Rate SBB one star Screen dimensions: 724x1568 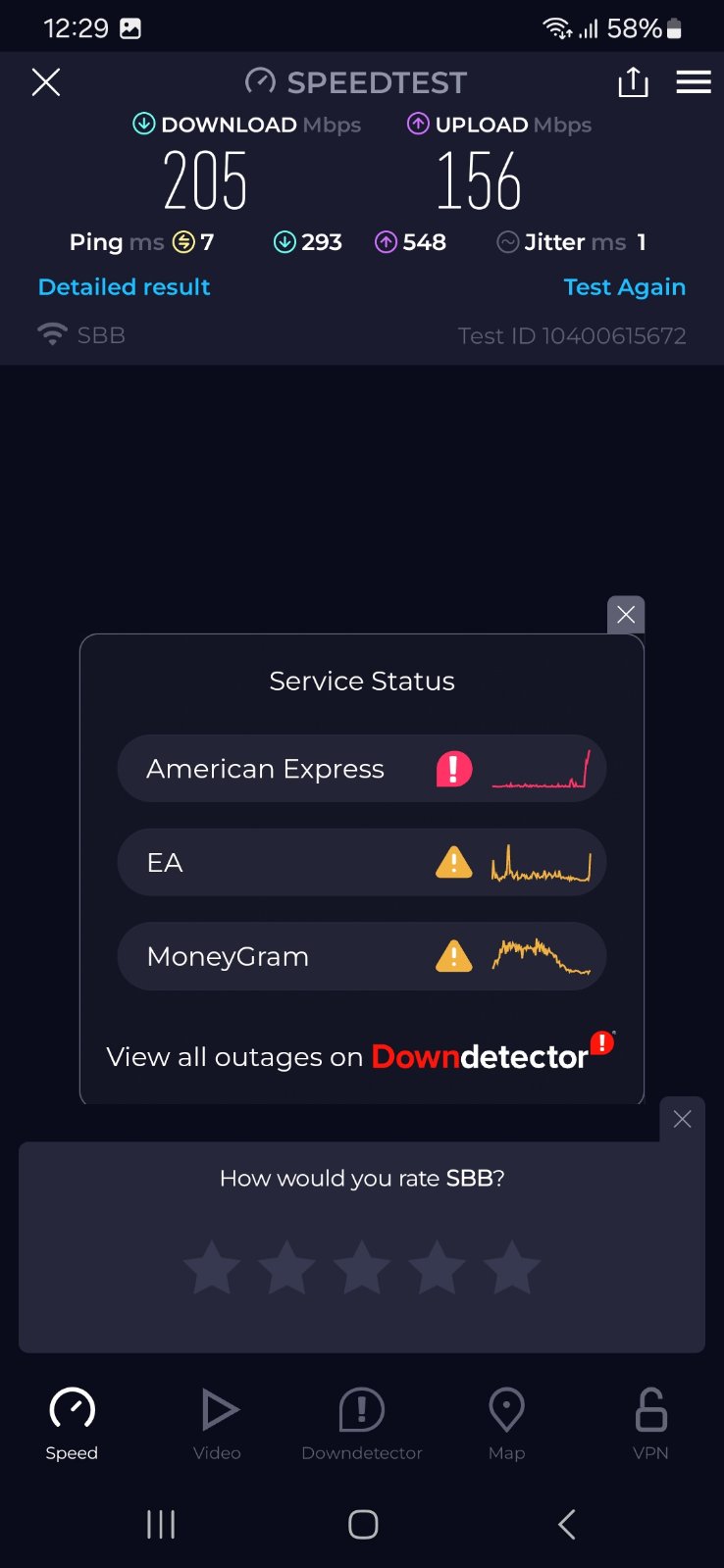pos(212,1267)
